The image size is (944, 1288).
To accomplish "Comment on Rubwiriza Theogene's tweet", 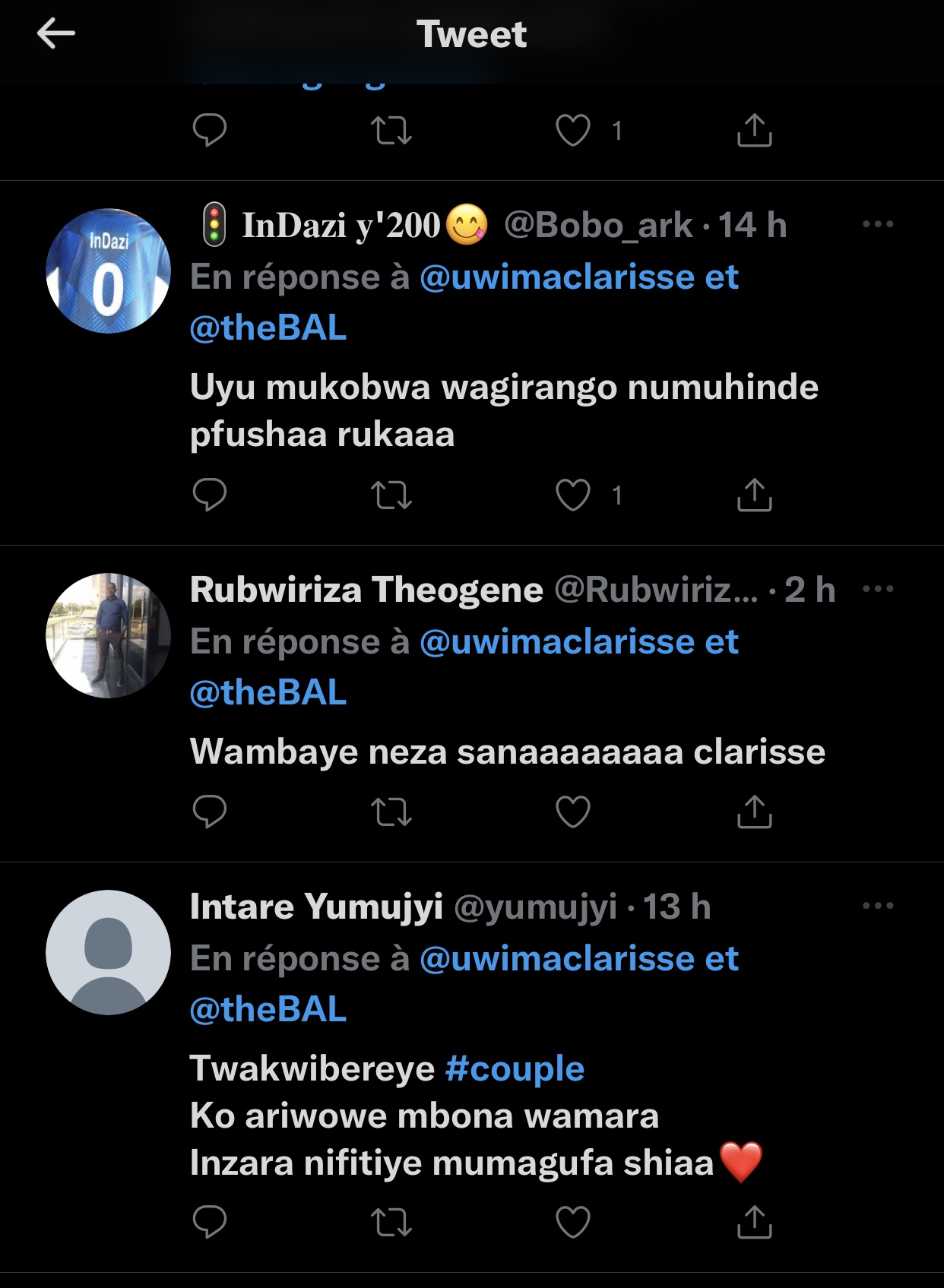I will point(210,812).
